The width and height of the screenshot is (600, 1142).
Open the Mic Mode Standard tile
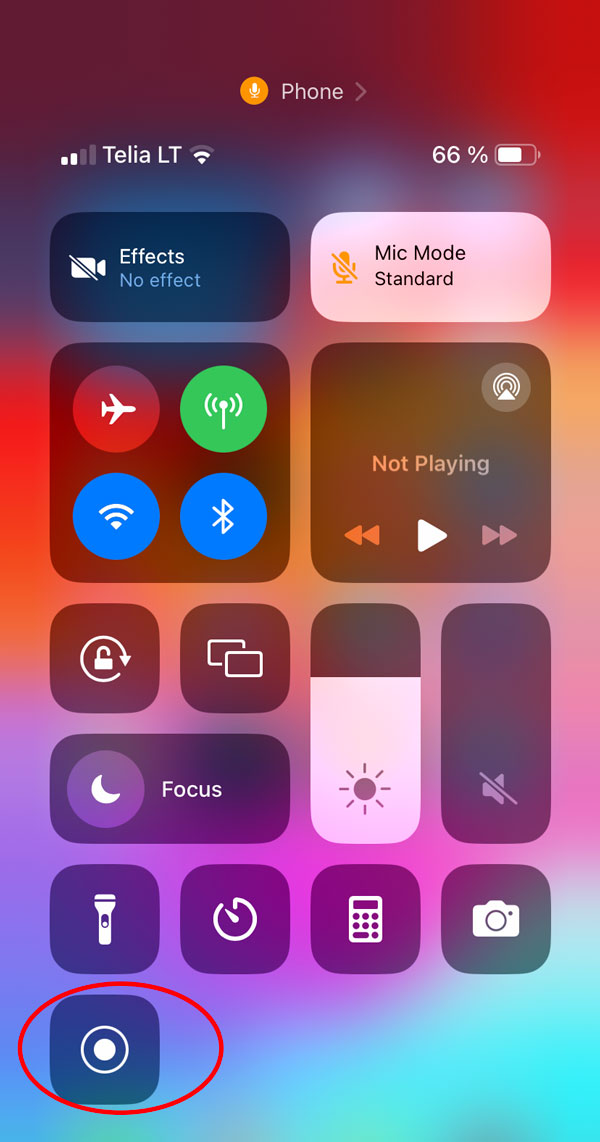(x=430, y=267)
